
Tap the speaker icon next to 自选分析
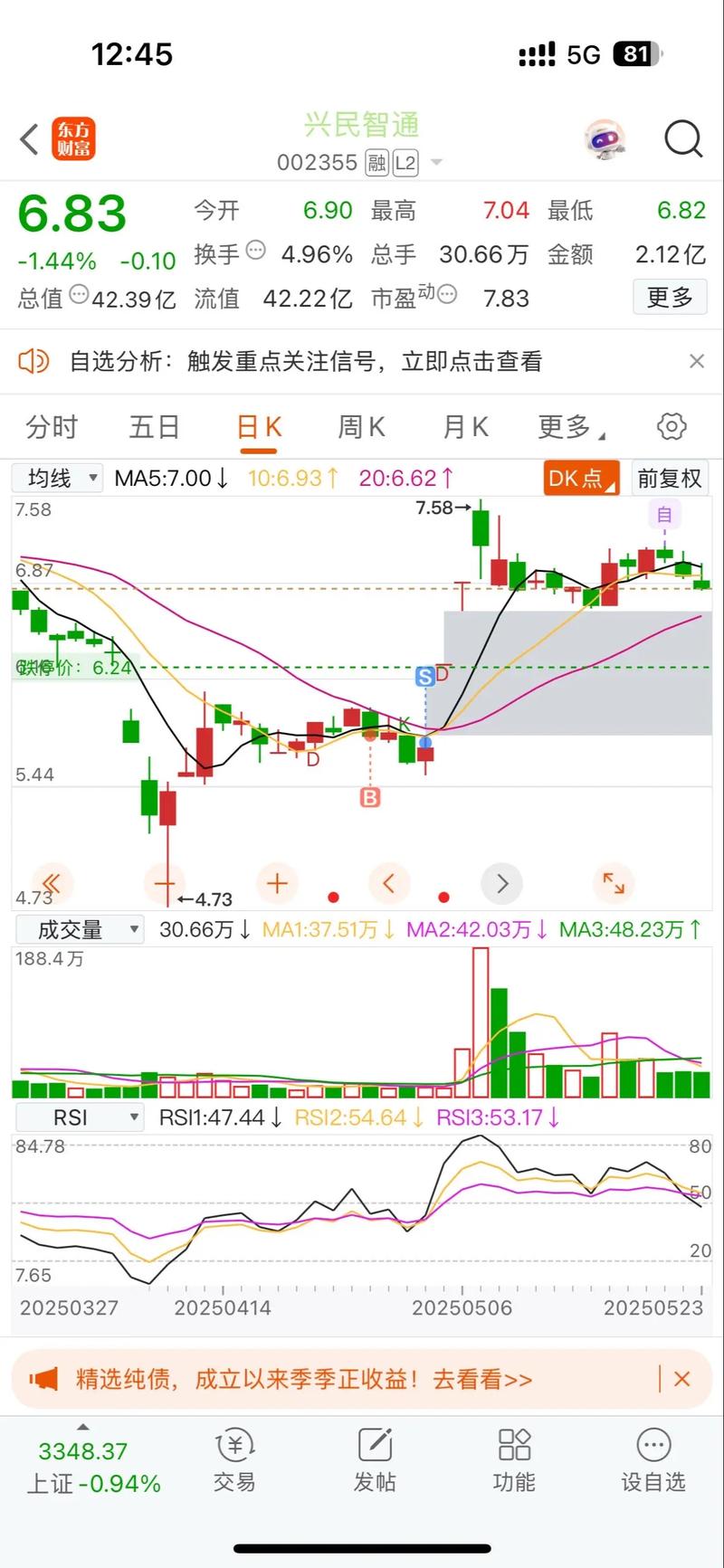[33, 360]
